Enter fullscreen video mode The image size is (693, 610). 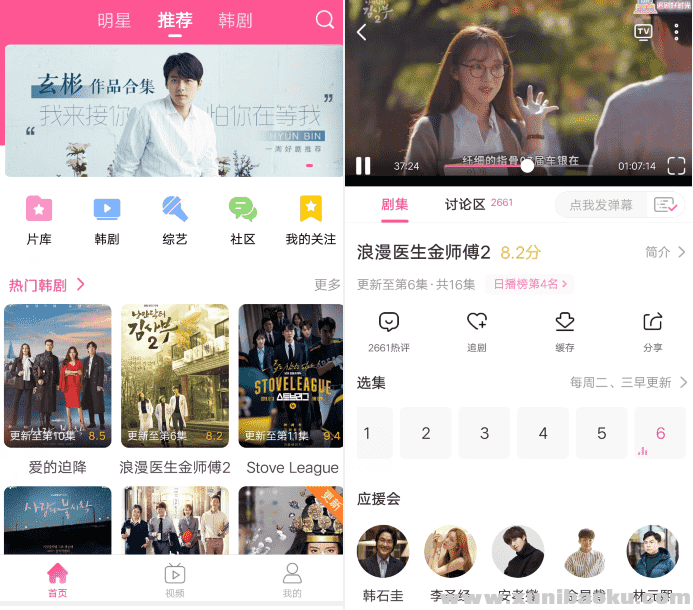(676, 166)
